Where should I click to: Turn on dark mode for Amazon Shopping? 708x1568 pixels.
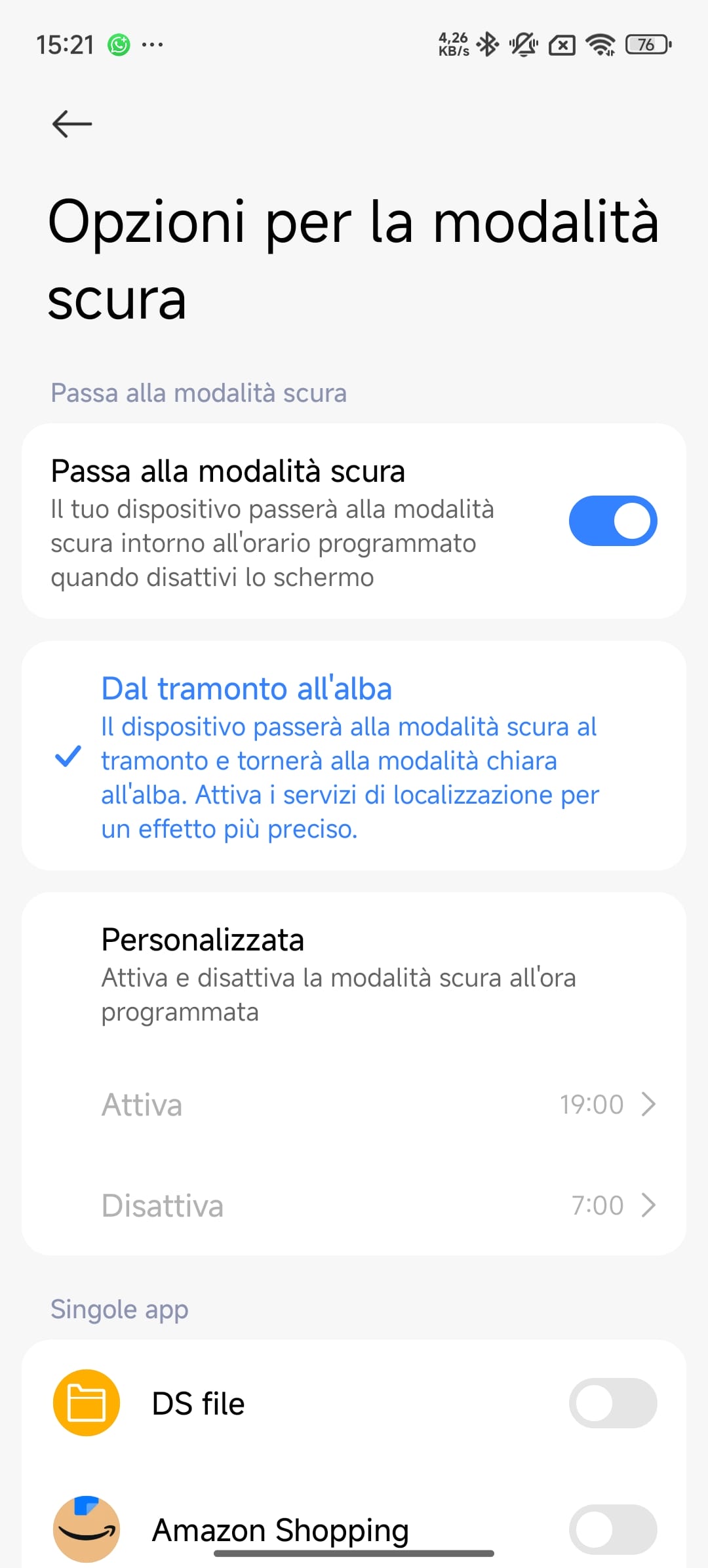(612, 1529)
